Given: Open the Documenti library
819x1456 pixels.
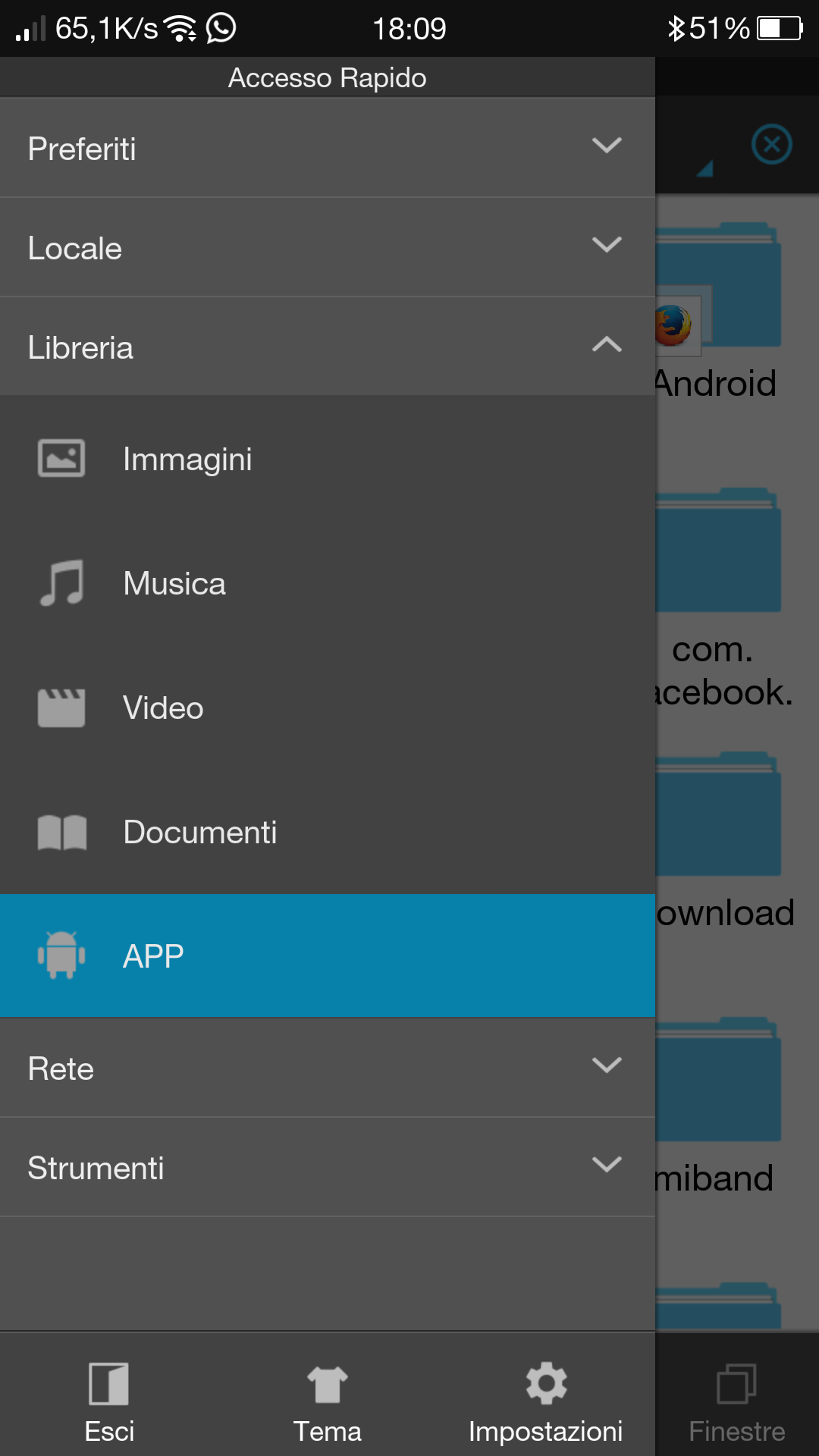Looking at the screenshot, I should (x=328, y=832).
